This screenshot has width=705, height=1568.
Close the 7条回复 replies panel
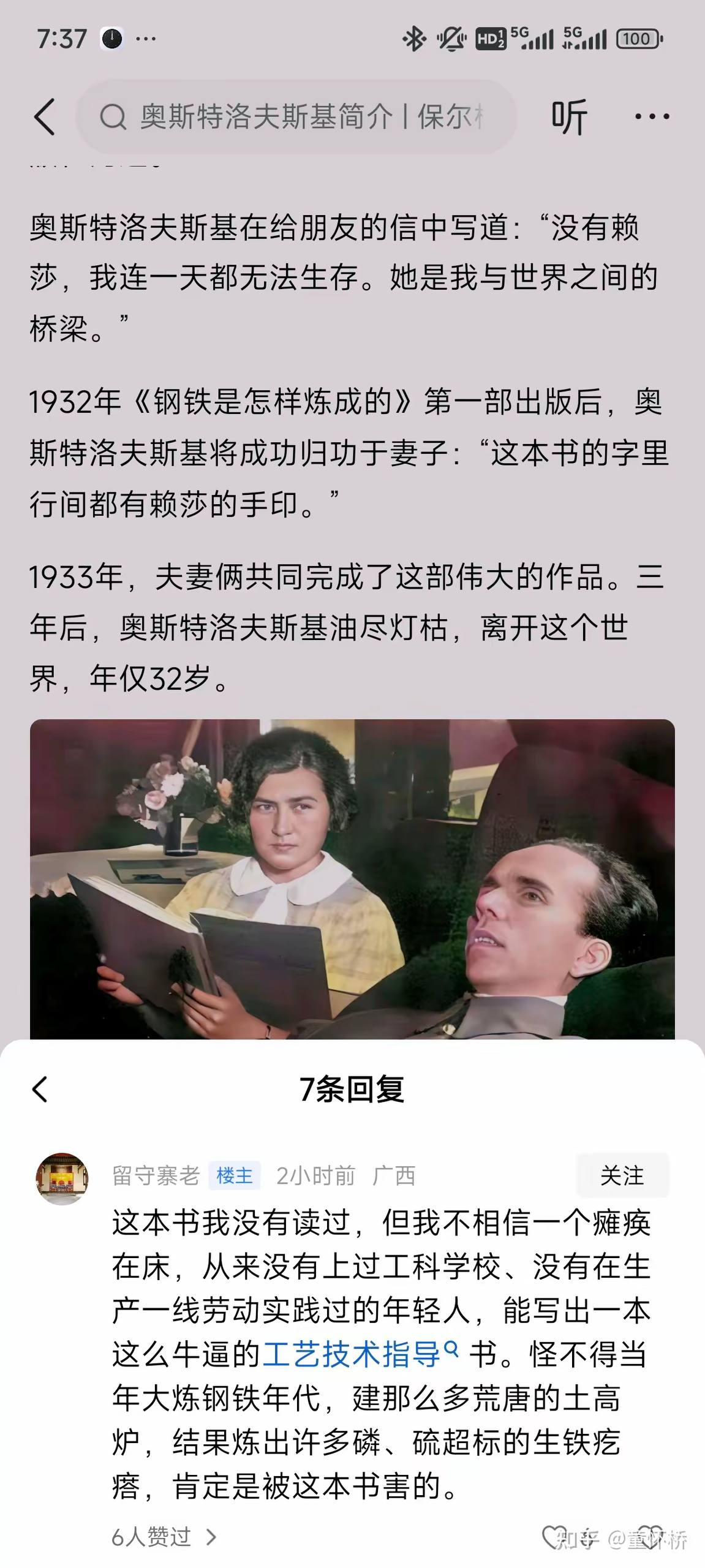[40, 1089]
